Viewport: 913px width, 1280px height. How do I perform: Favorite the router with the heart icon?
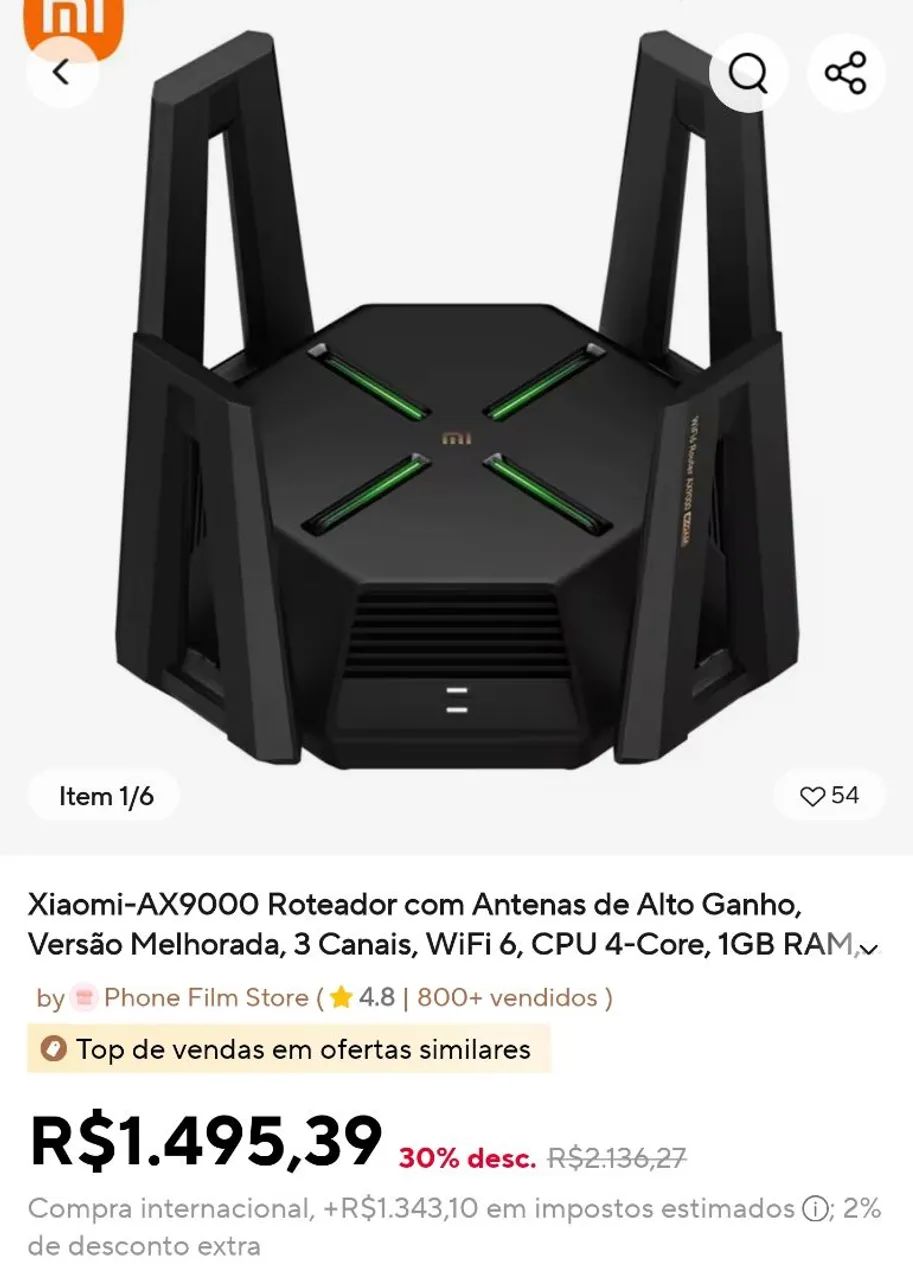coord(814,796)
